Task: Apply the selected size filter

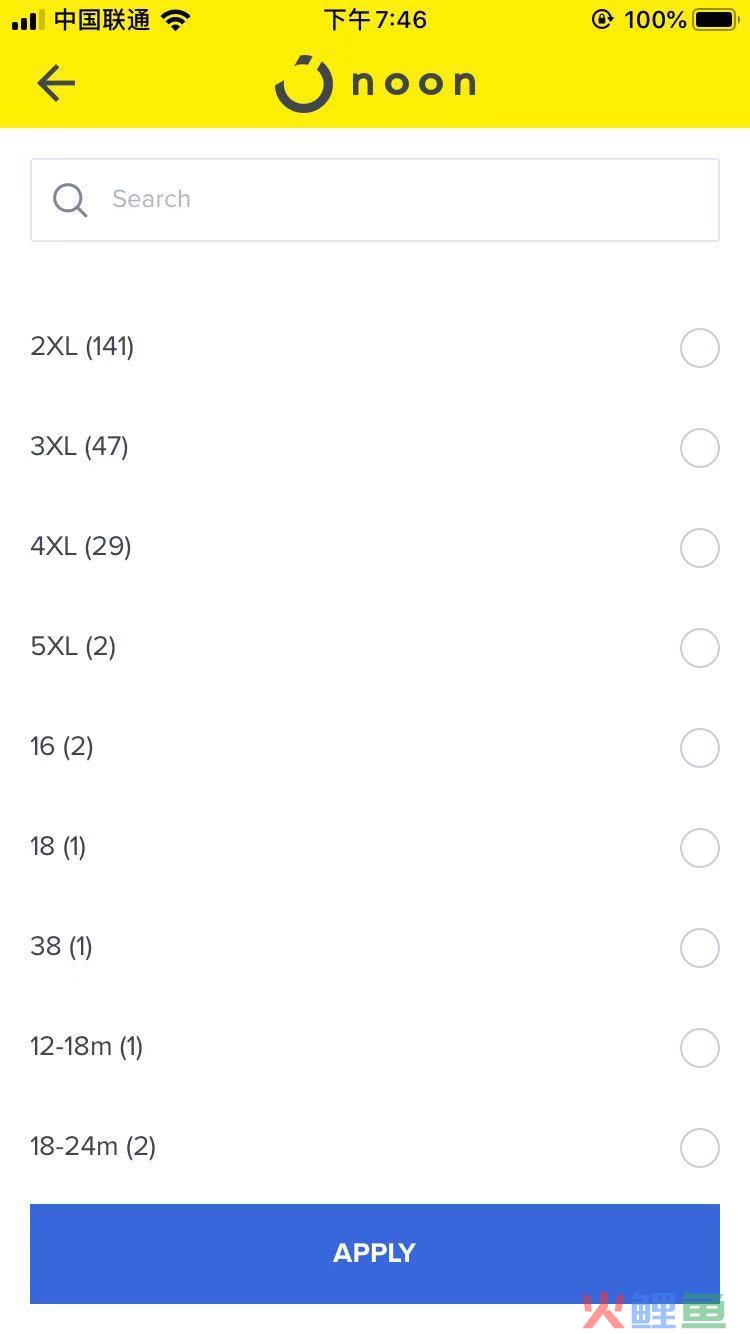Action: tap(375, 1253)
